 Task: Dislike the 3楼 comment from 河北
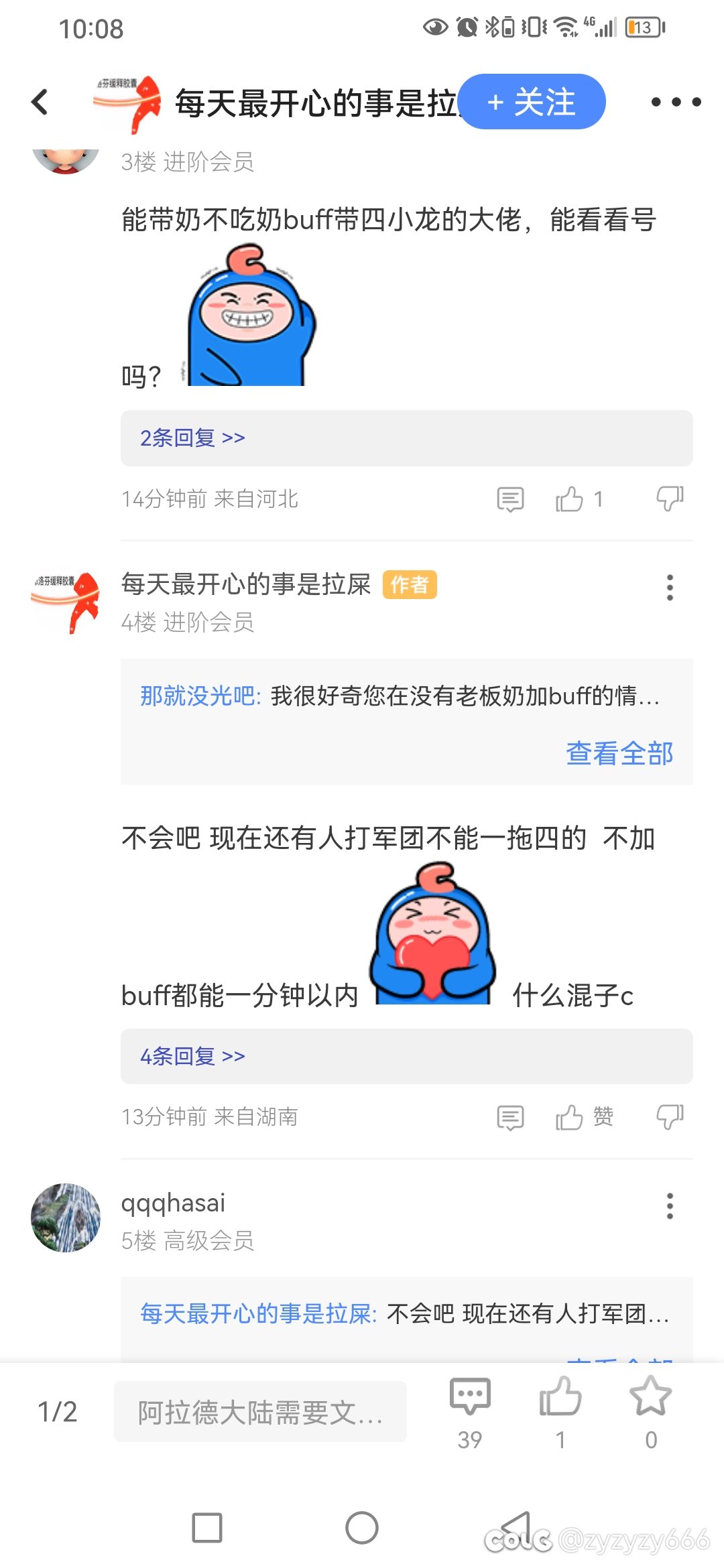(670, 499)
